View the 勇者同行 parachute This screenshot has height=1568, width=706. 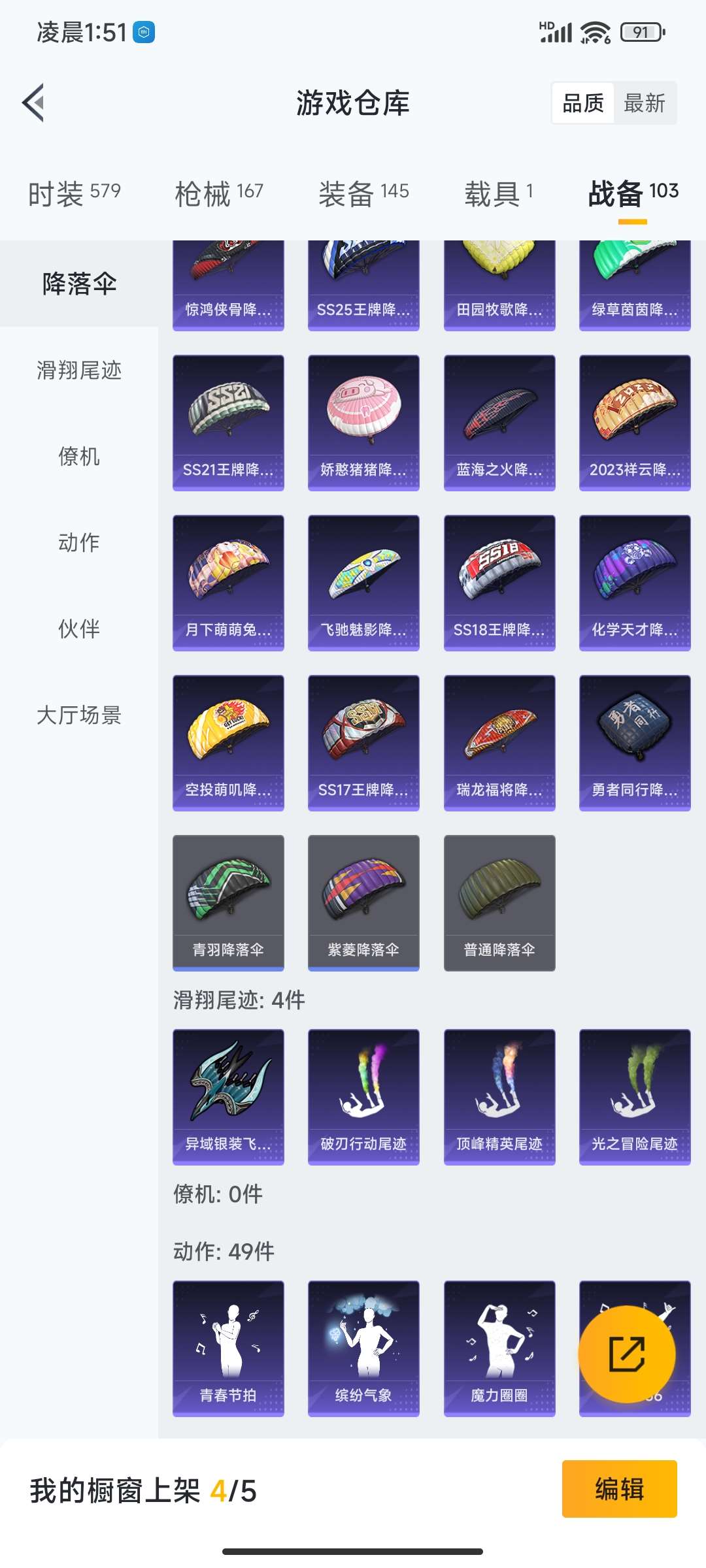click(x=635, y=742)
